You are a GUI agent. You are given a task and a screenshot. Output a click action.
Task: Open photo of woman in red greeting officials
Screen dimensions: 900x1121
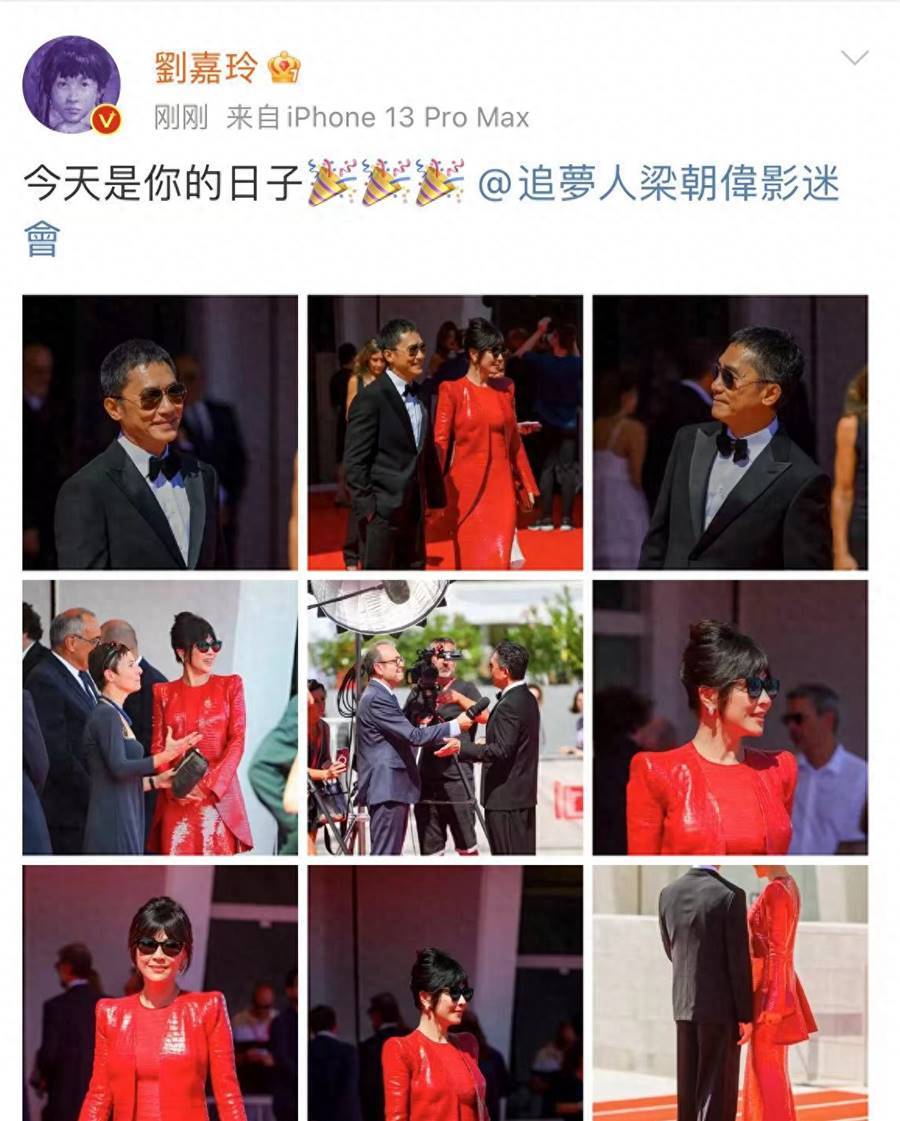point(160,717)
